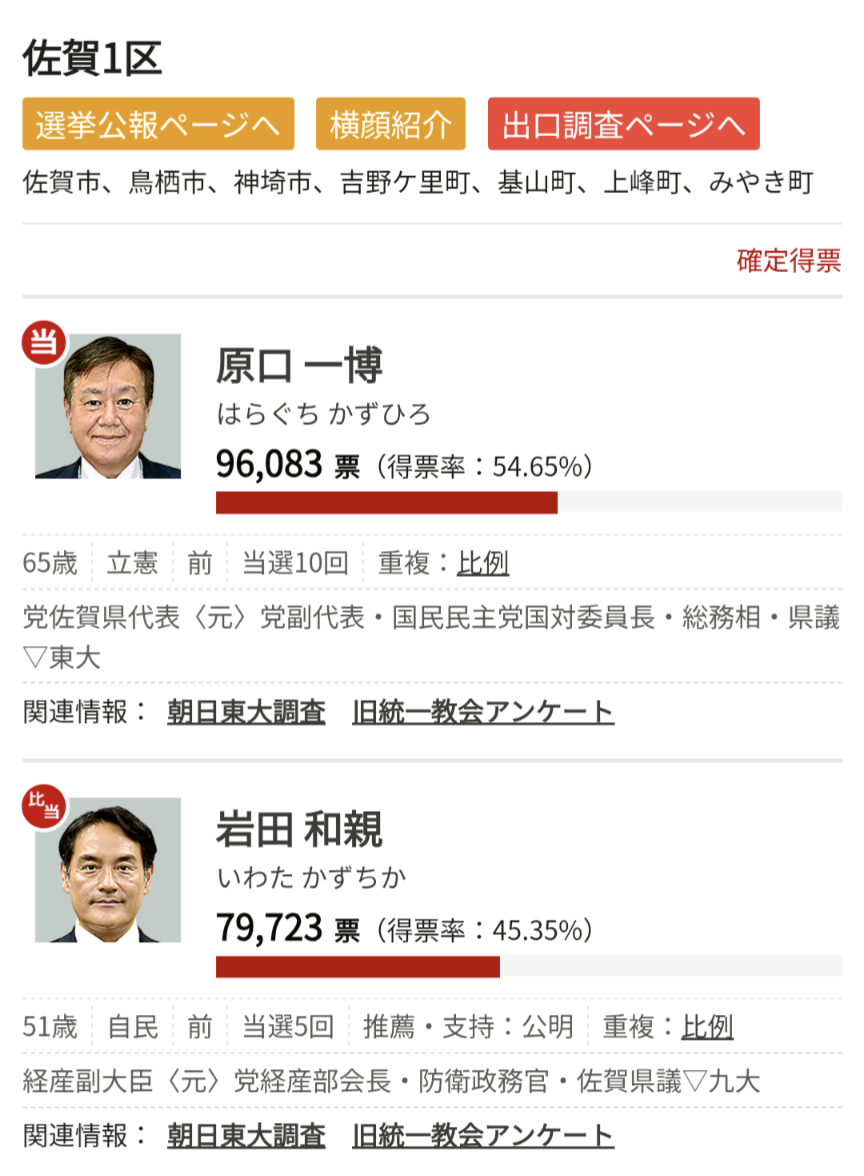This screenshot has width=864, height=1176.
Task: Open 旧統一教会アンケート for 原口一博
Action: (483, 711)
